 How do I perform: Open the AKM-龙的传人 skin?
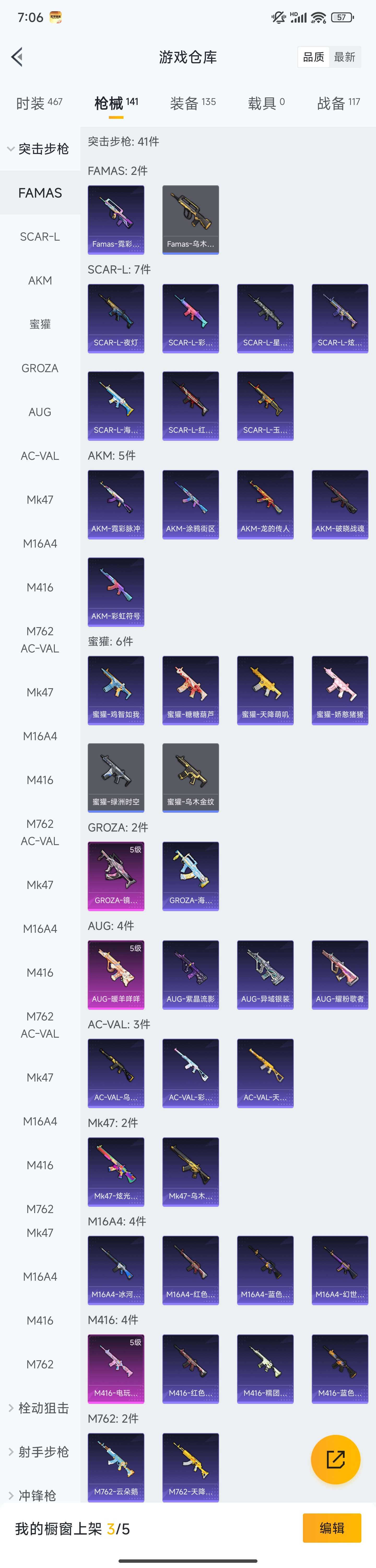(265, 504)
